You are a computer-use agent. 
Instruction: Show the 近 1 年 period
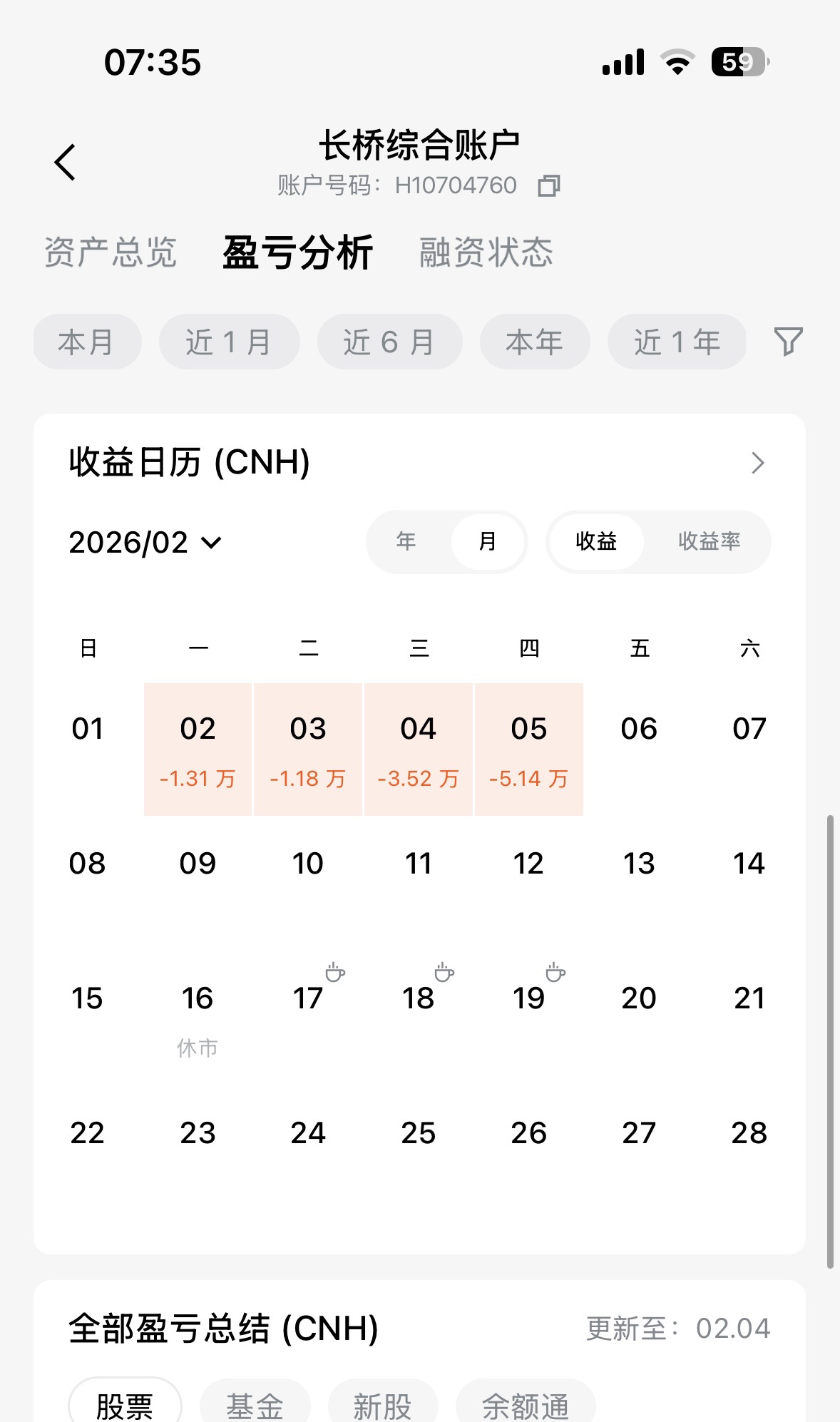676,342
